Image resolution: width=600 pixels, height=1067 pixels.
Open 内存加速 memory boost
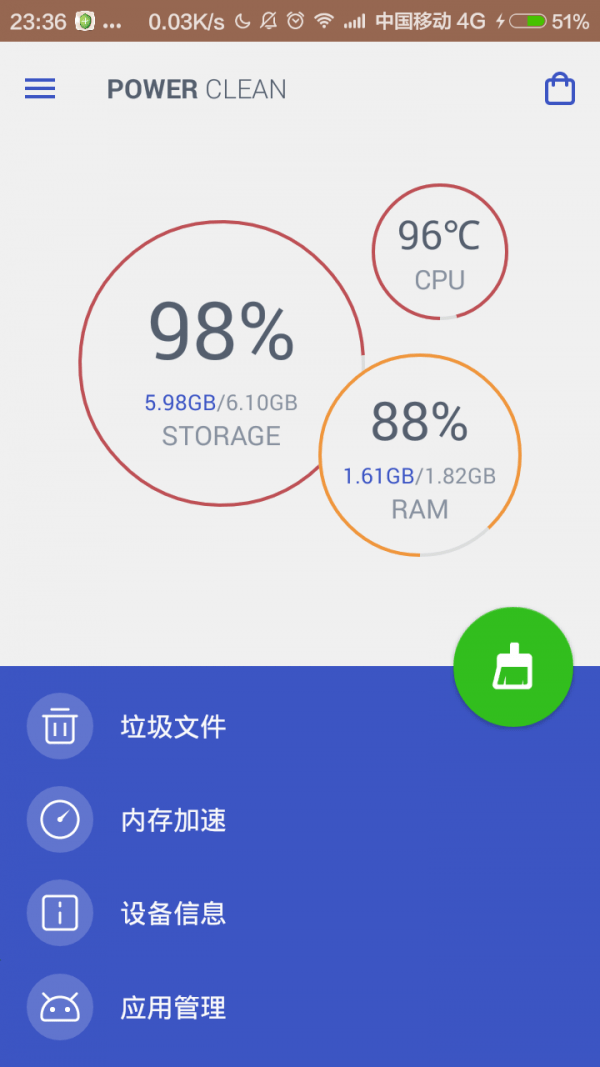point(172,820)
